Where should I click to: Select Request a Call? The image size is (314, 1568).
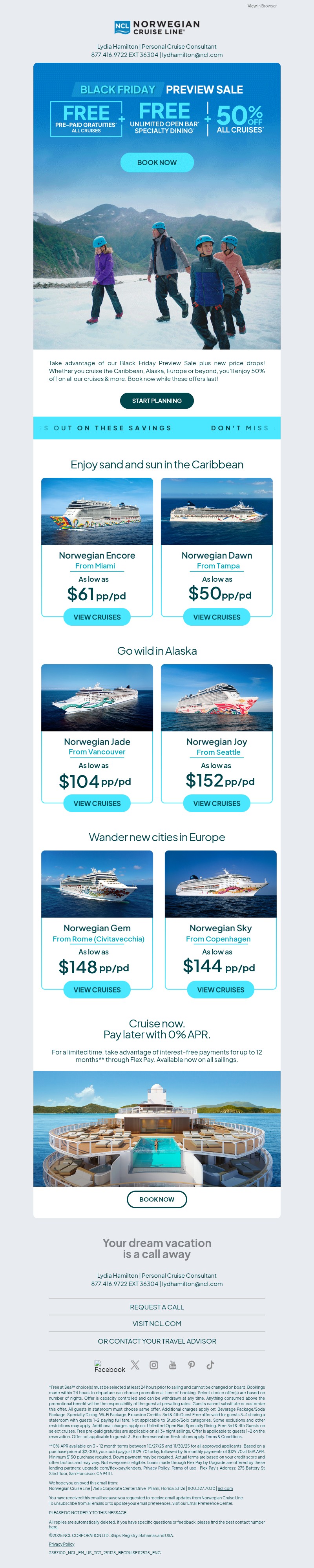tap(157, 1306)
